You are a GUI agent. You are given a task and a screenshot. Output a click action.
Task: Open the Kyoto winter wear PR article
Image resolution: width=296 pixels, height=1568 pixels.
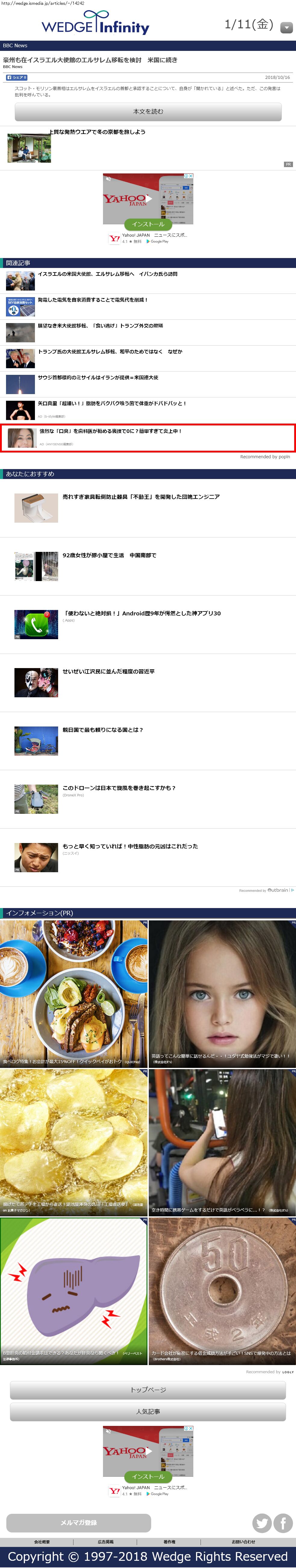97,132
